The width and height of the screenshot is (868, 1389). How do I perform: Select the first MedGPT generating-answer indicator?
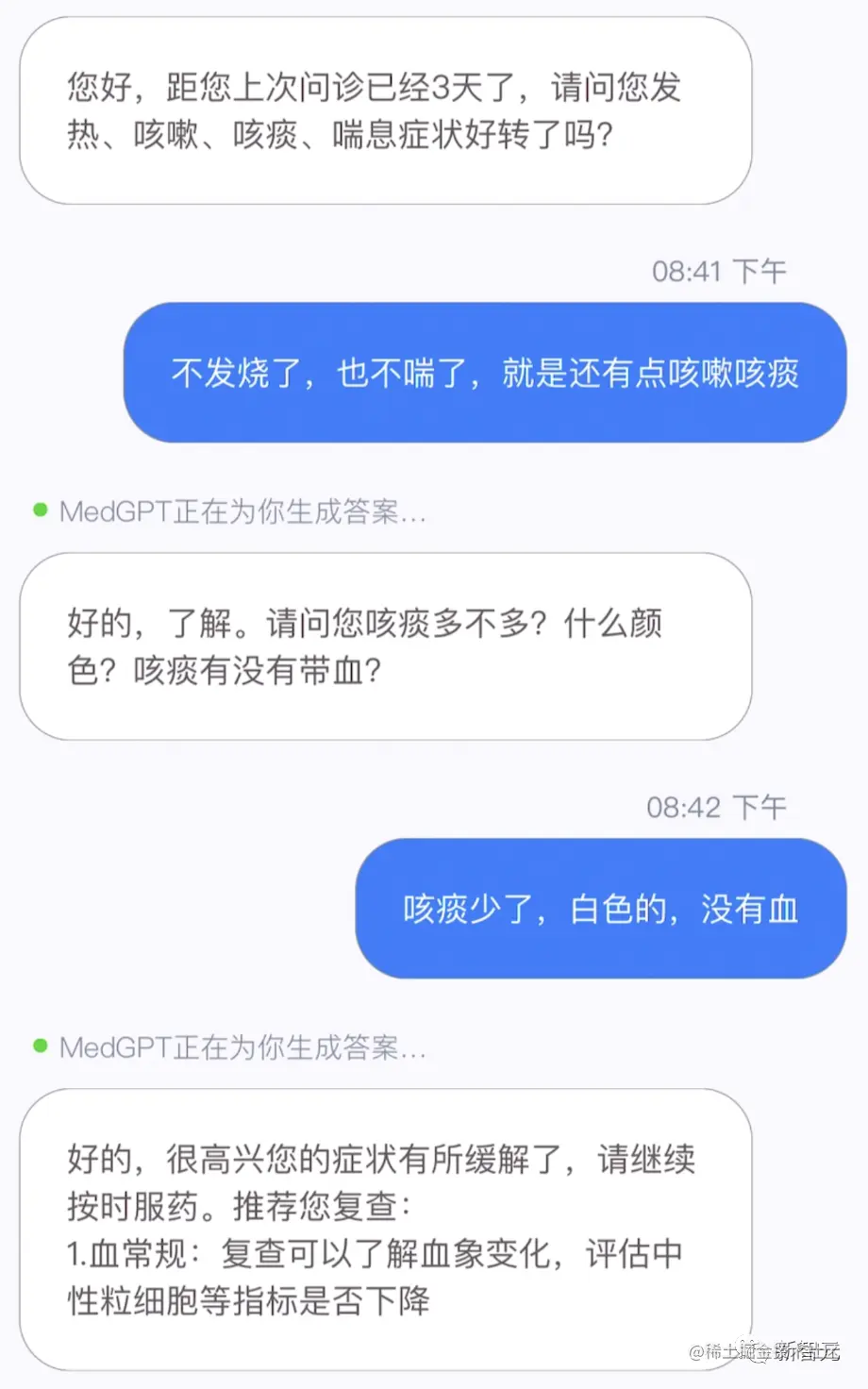(x=241, y=512)
